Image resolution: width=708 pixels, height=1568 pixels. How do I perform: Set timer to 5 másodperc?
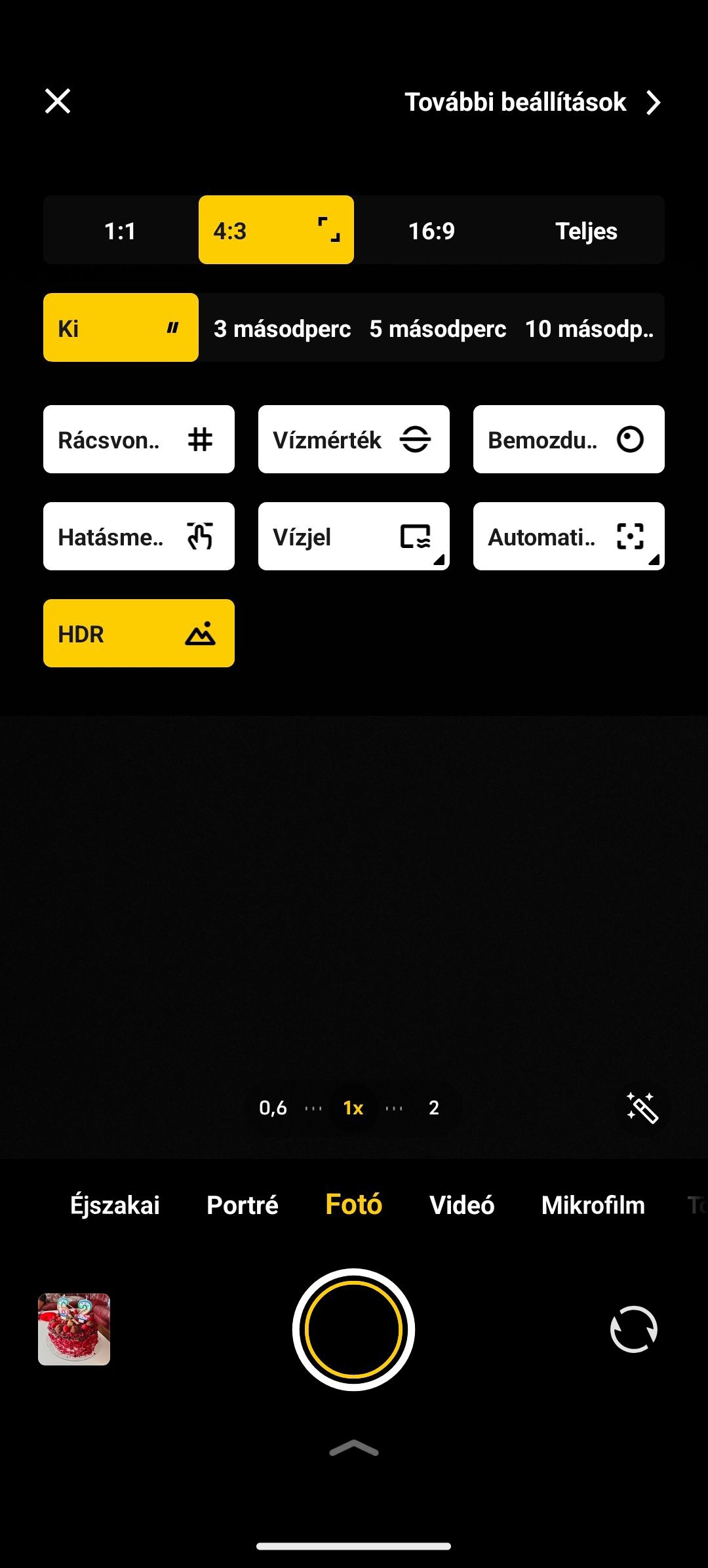pyautogui.click(x=437, y=328)
